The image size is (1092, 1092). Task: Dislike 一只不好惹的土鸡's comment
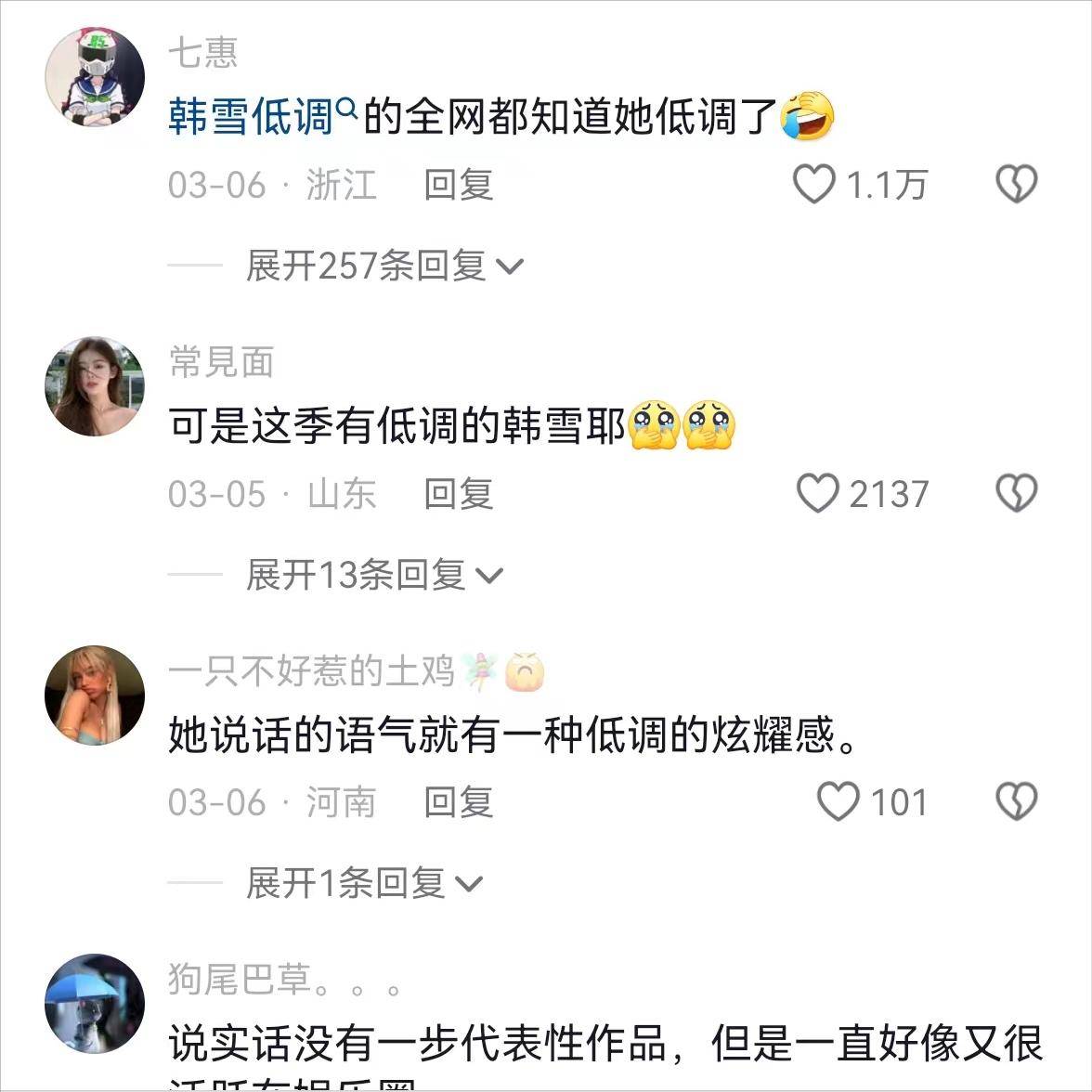click(1016, 801)
